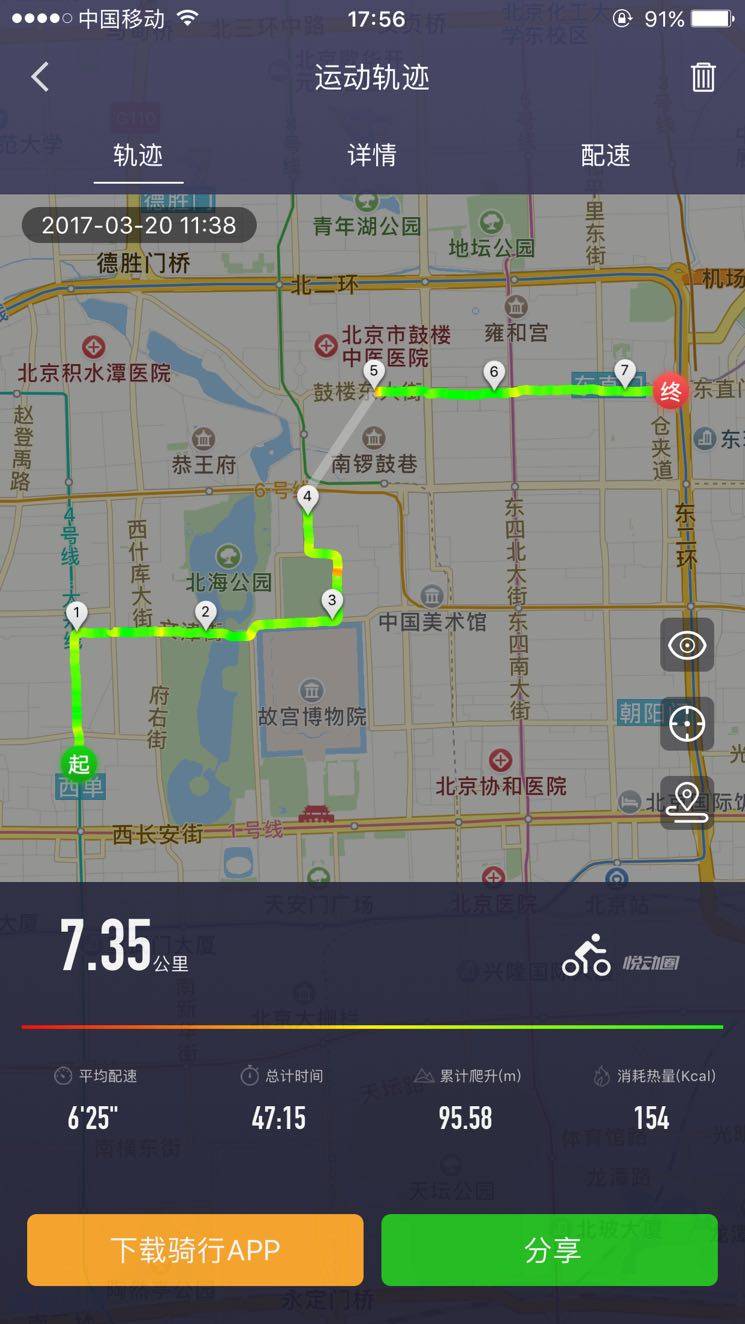
Task: Delete this track with the trash icon
Action: 703,77
